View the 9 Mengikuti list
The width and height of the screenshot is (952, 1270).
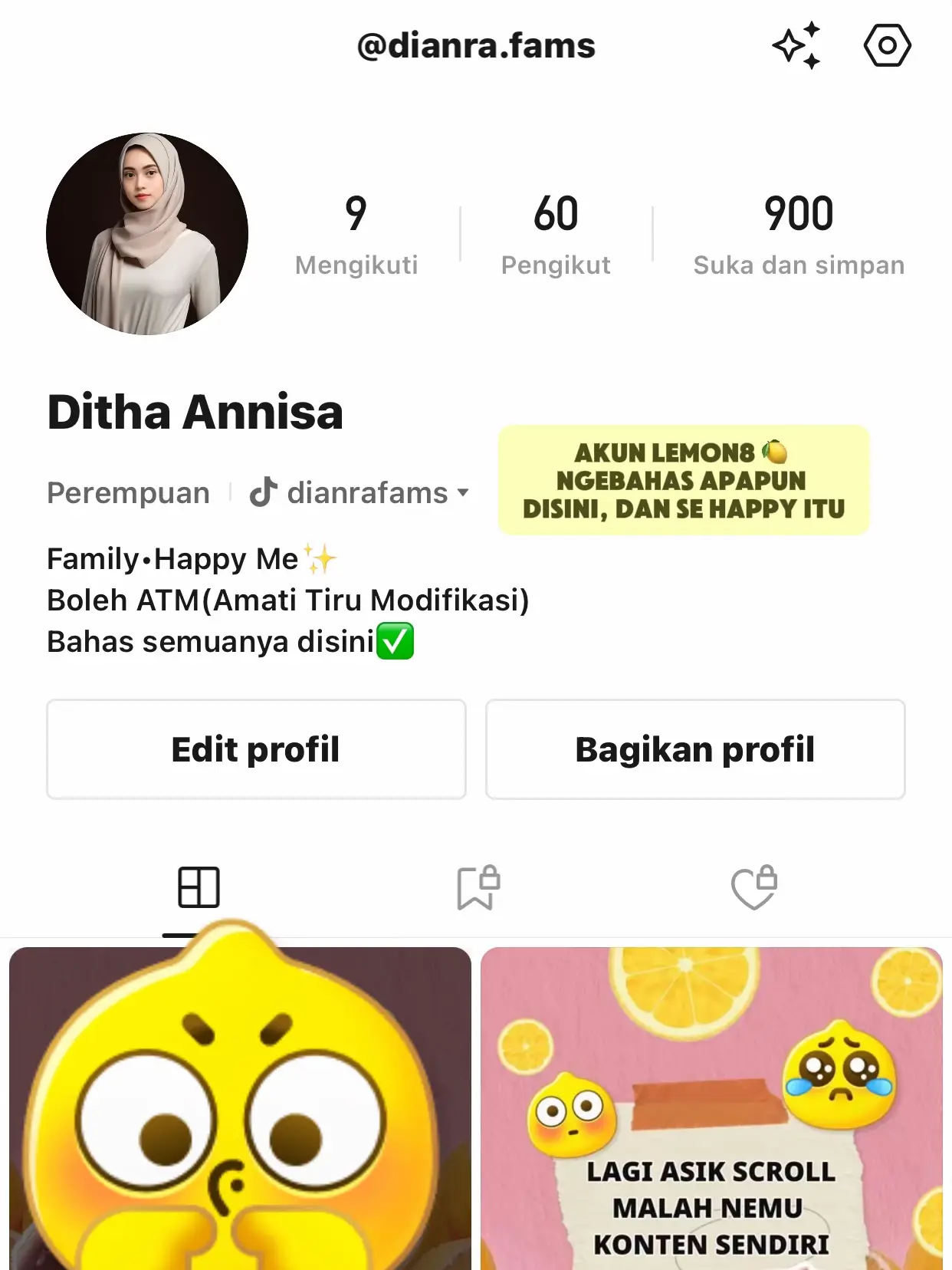point(356,234)
